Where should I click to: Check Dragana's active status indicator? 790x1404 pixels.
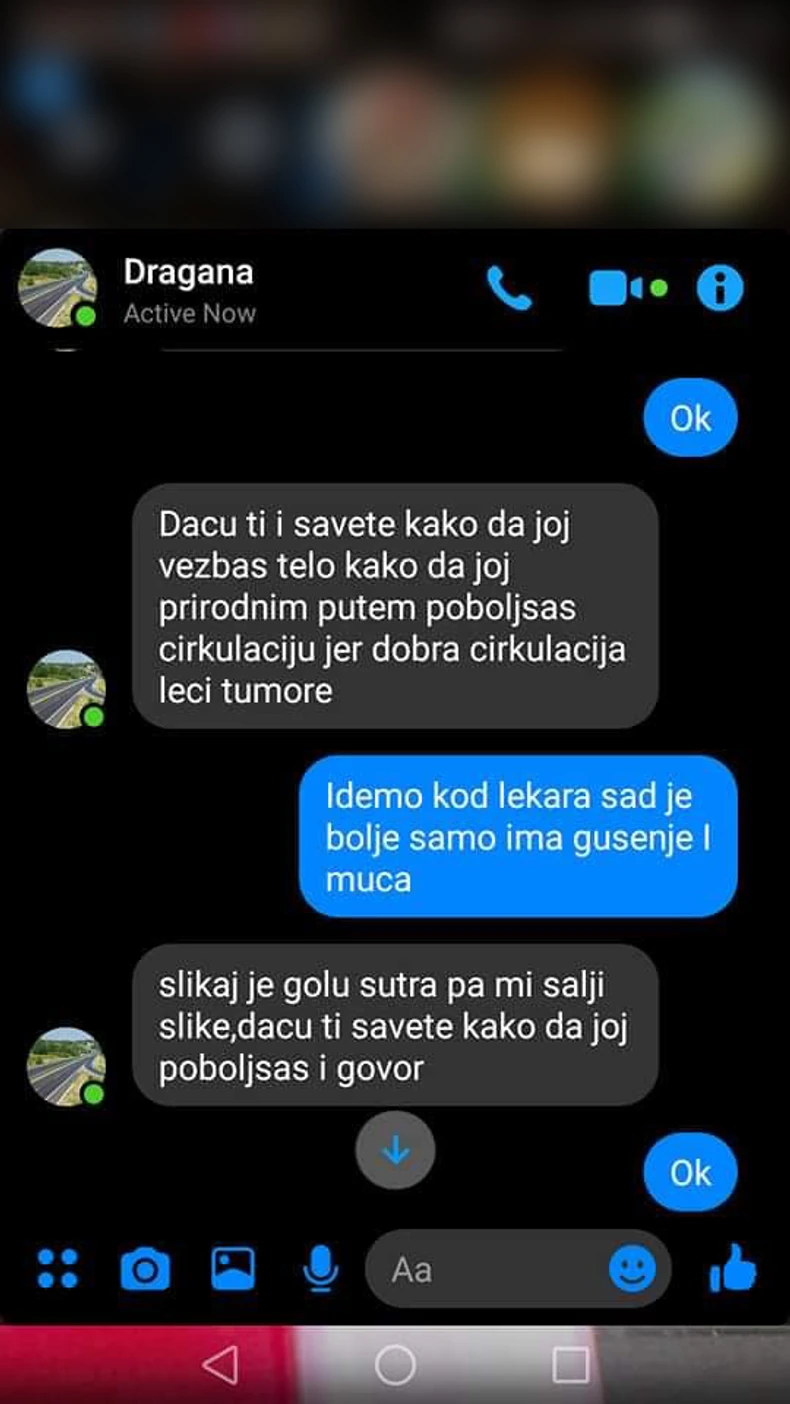point(190,313)
